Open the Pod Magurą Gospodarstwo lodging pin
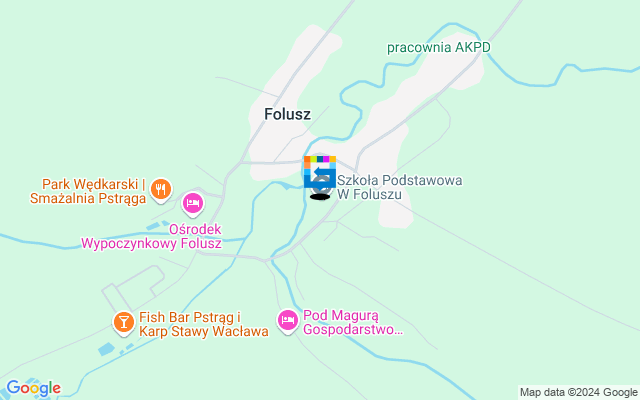640x400 pixels. (x=288, y=321)
